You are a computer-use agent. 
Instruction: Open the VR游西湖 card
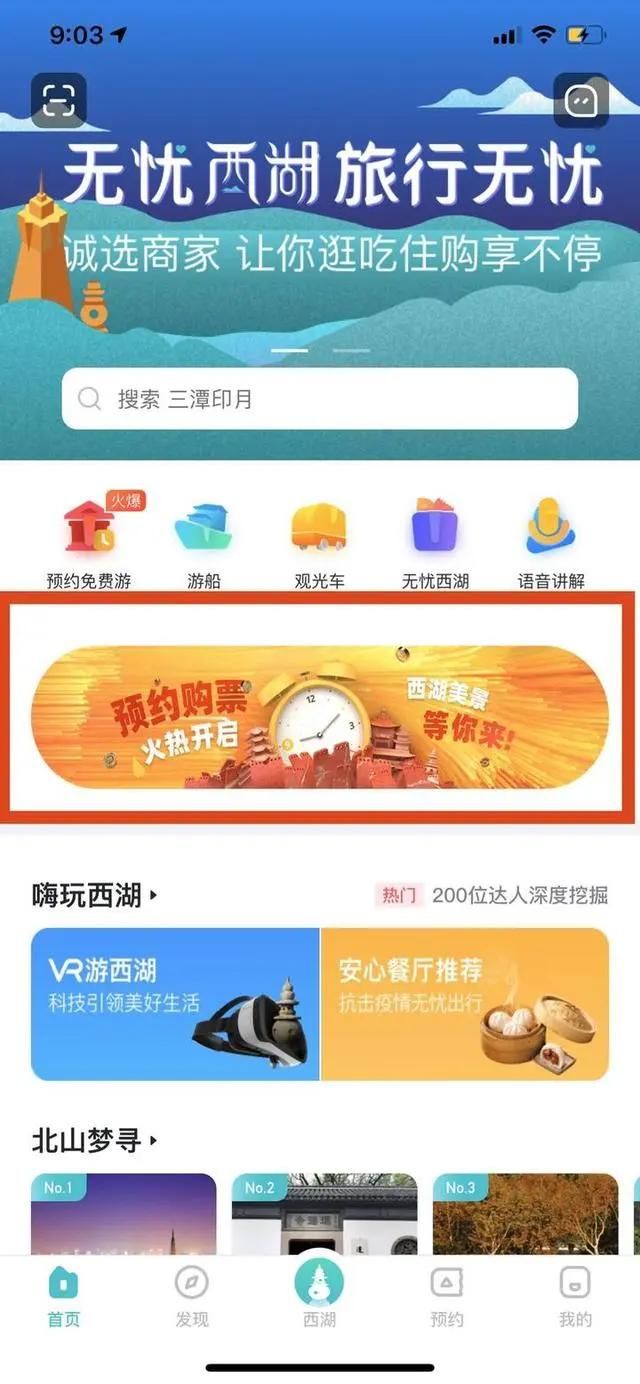175,1004
